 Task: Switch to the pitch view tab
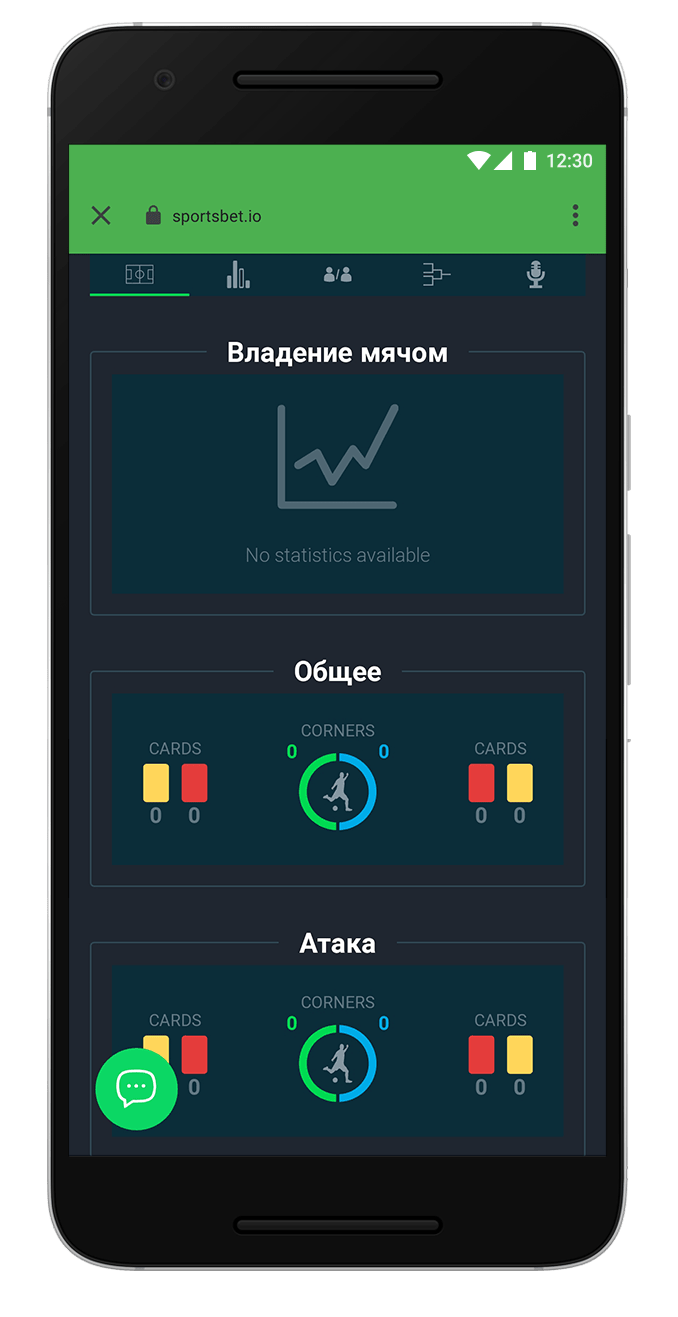pos(140,274)
